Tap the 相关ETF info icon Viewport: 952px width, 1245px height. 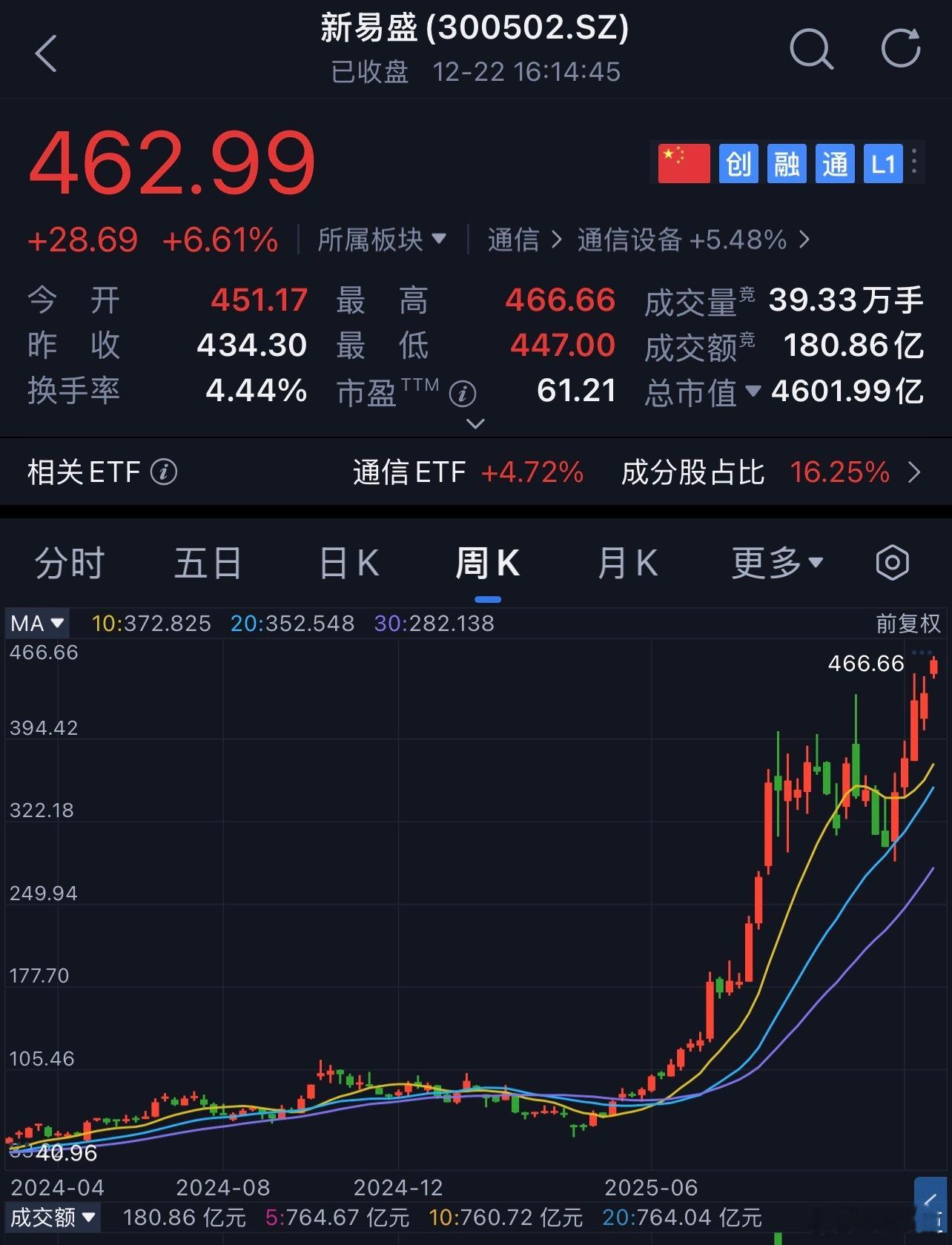163,472
